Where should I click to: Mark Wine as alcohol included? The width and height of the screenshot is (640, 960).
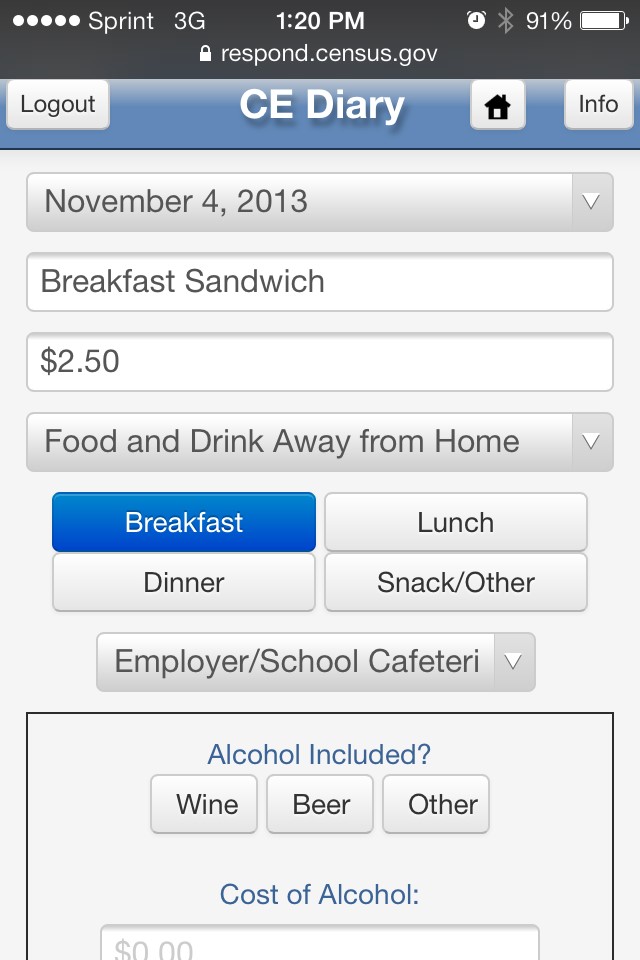point(205,804)
